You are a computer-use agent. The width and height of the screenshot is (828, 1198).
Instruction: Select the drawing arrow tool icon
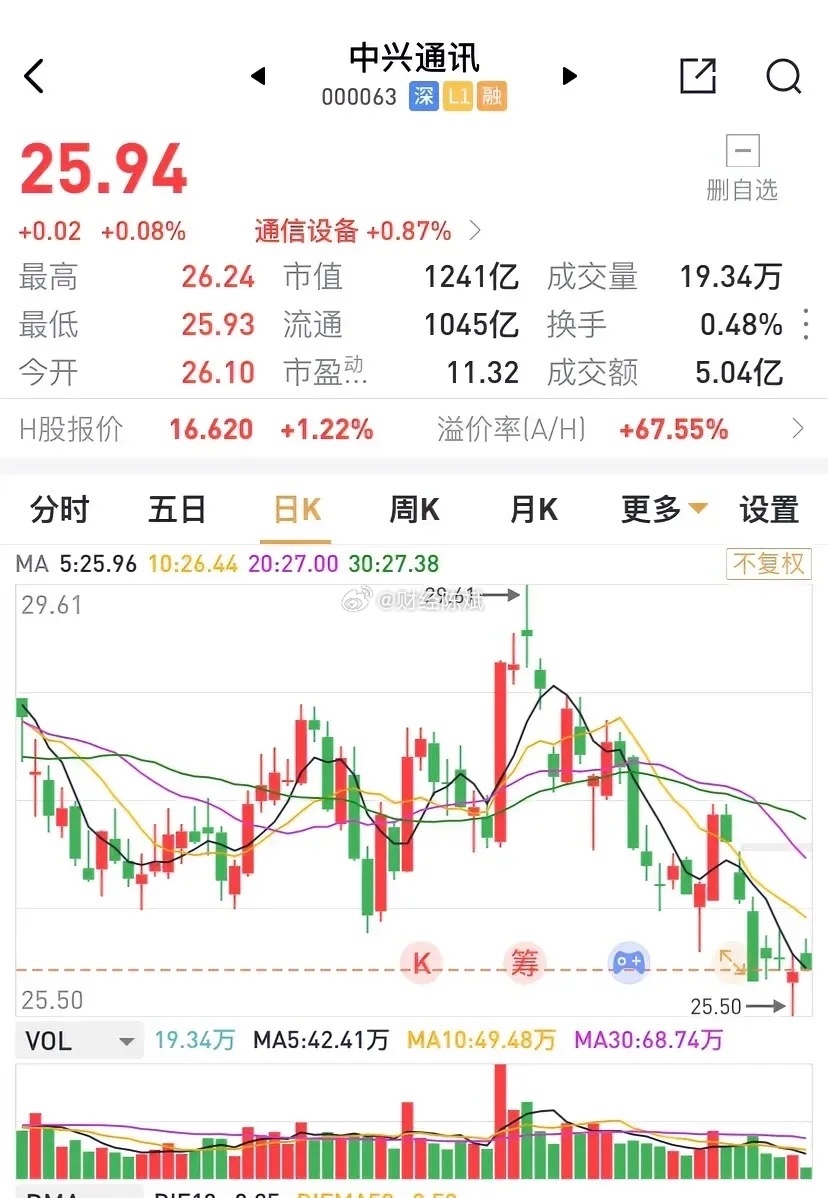point(733,961)
